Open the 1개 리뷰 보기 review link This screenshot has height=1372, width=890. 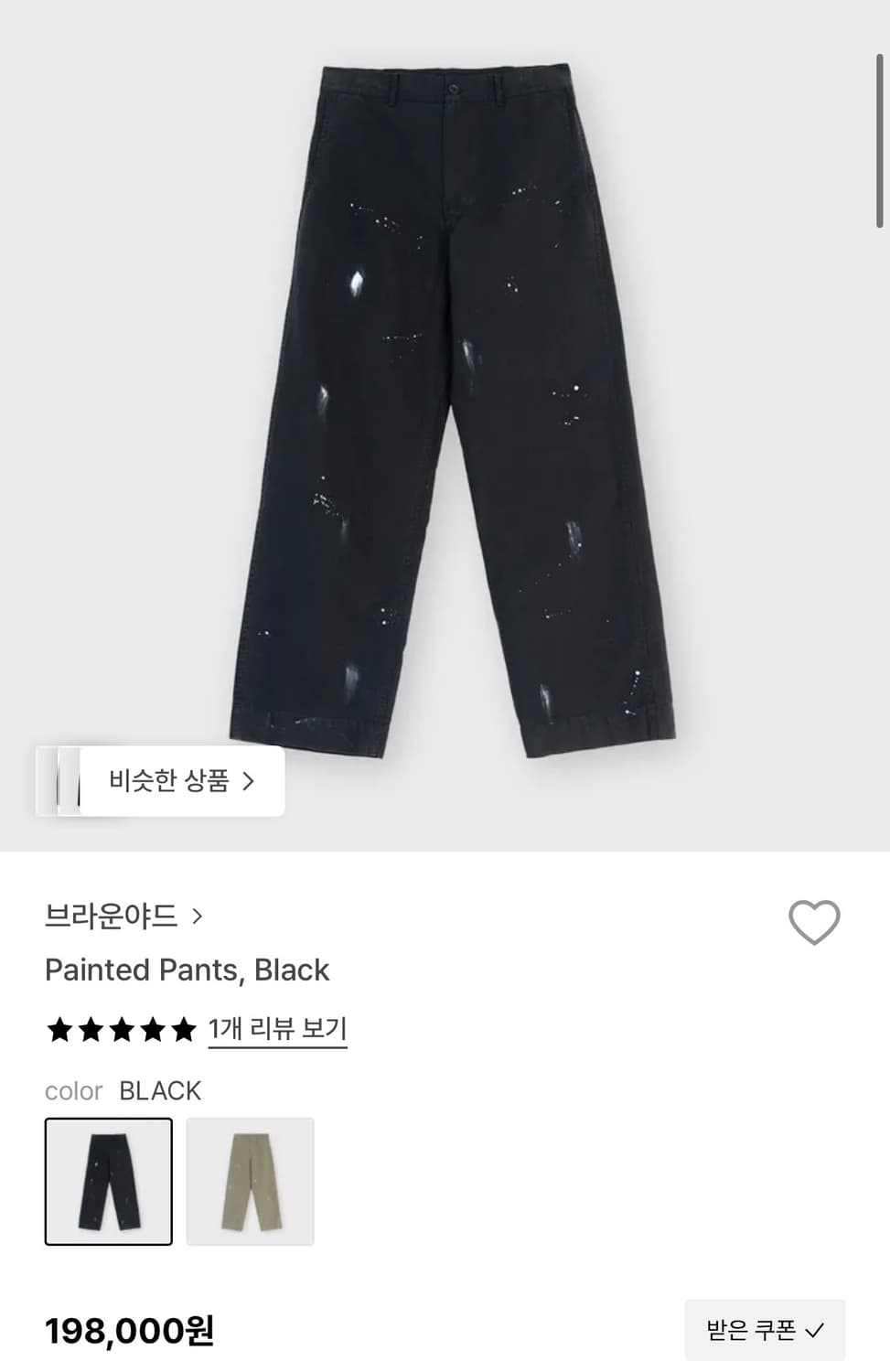click(278, 1028)
